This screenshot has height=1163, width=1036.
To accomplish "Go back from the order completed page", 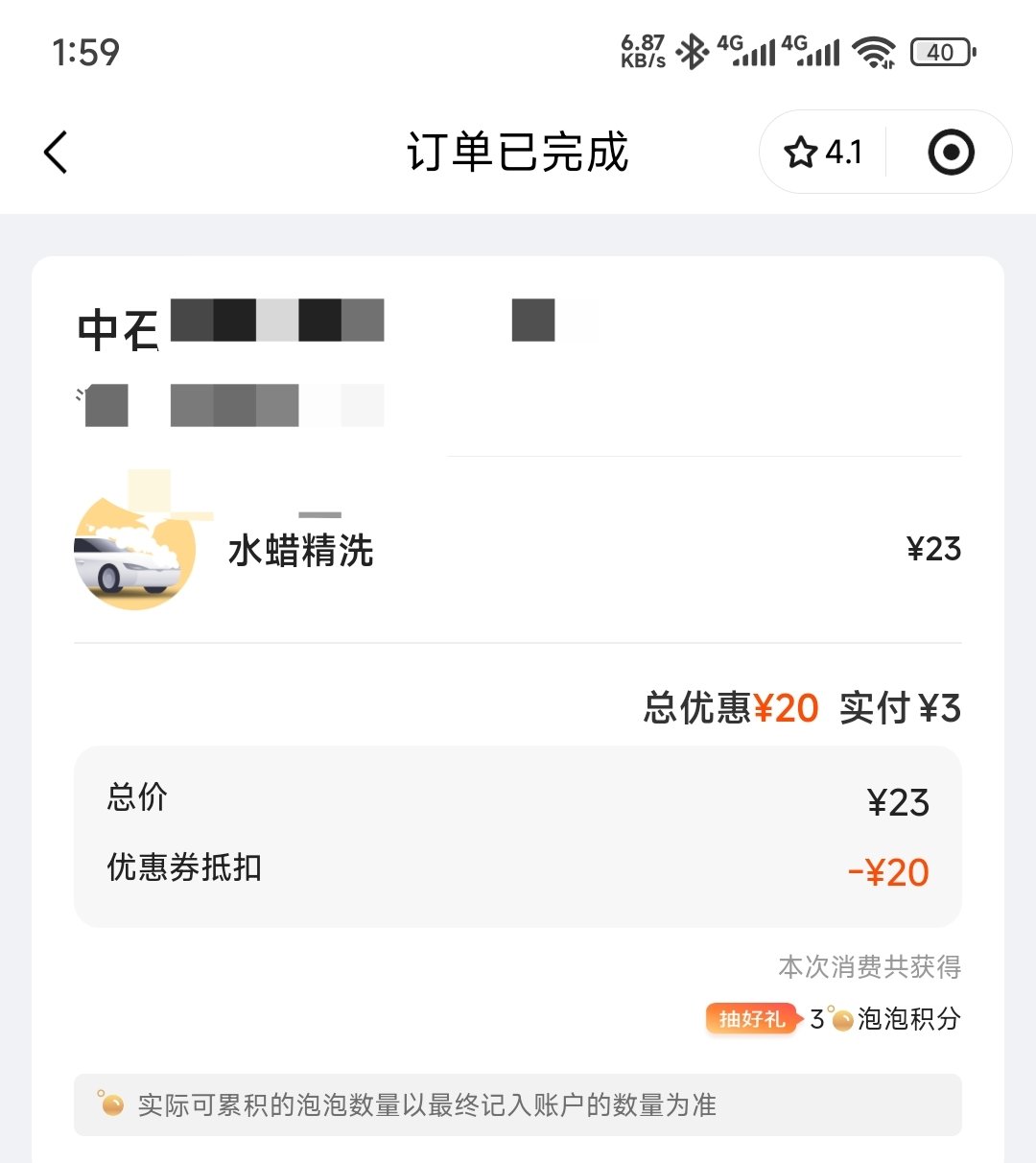I will click(56, 153).
